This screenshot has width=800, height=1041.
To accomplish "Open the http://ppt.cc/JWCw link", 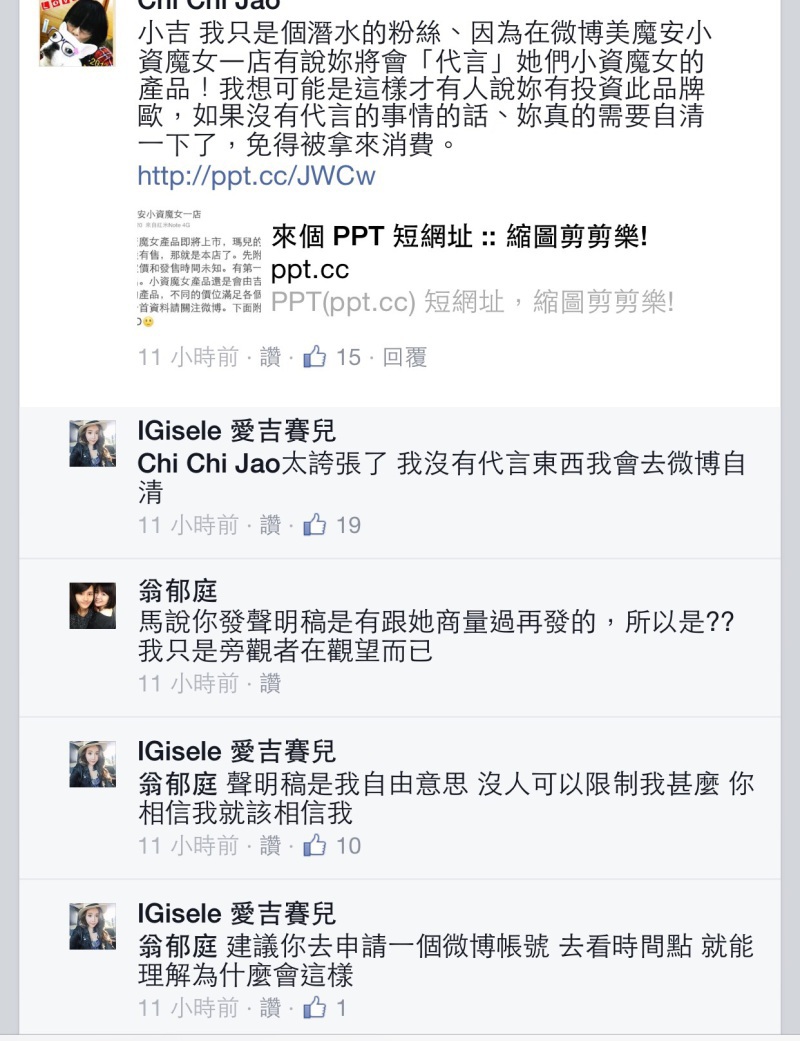I will [x=256, y=176].
